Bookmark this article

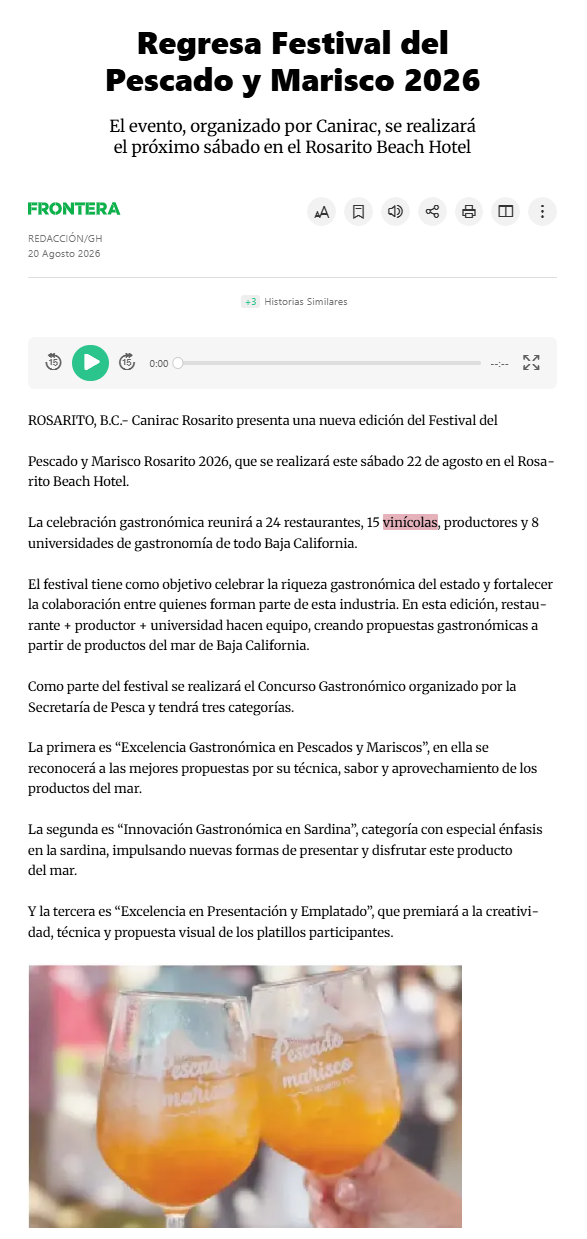point(358,212)
